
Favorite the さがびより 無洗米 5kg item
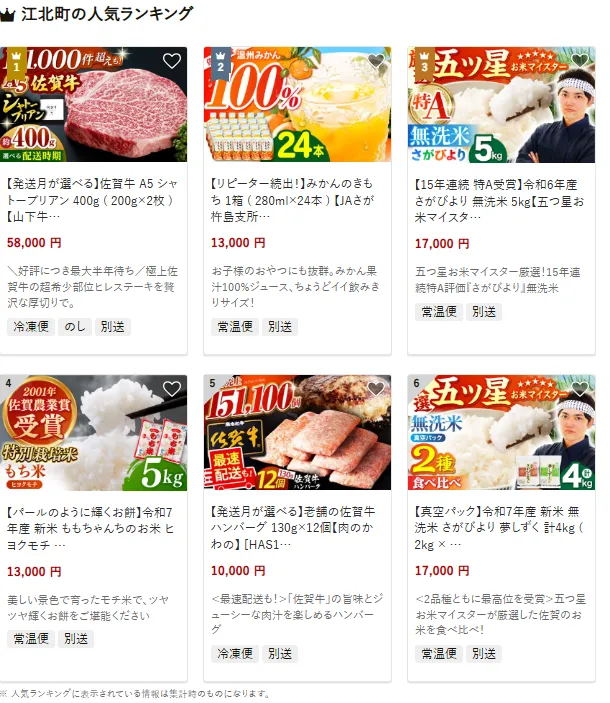tap(579, 61)
